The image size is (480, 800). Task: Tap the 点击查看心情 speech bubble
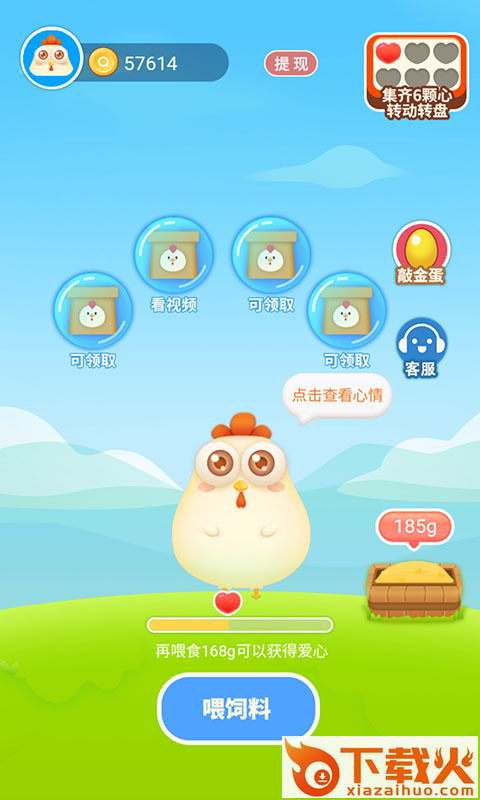(337, 397)
